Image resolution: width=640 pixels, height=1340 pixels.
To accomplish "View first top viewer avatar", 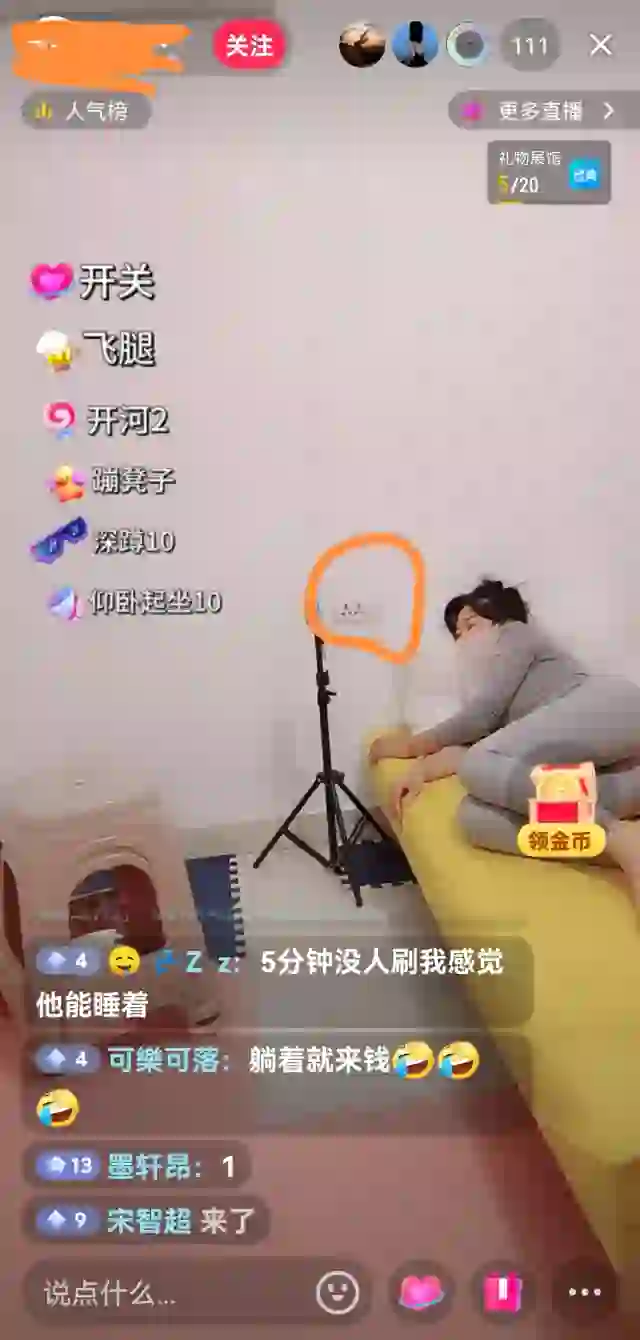I will (x=362, y=45).
